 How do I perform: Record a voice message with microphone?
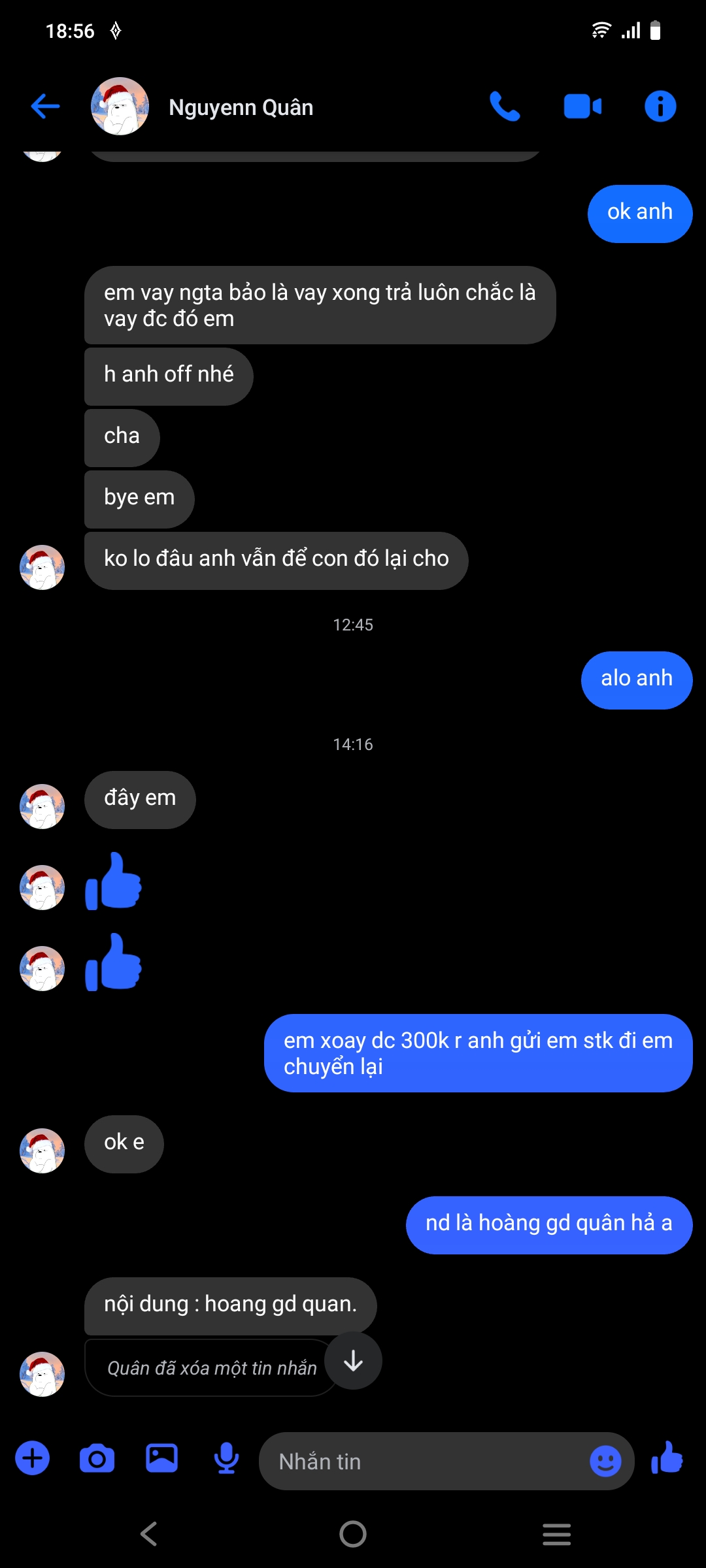pyautogui.click(x=226, y=1458)
